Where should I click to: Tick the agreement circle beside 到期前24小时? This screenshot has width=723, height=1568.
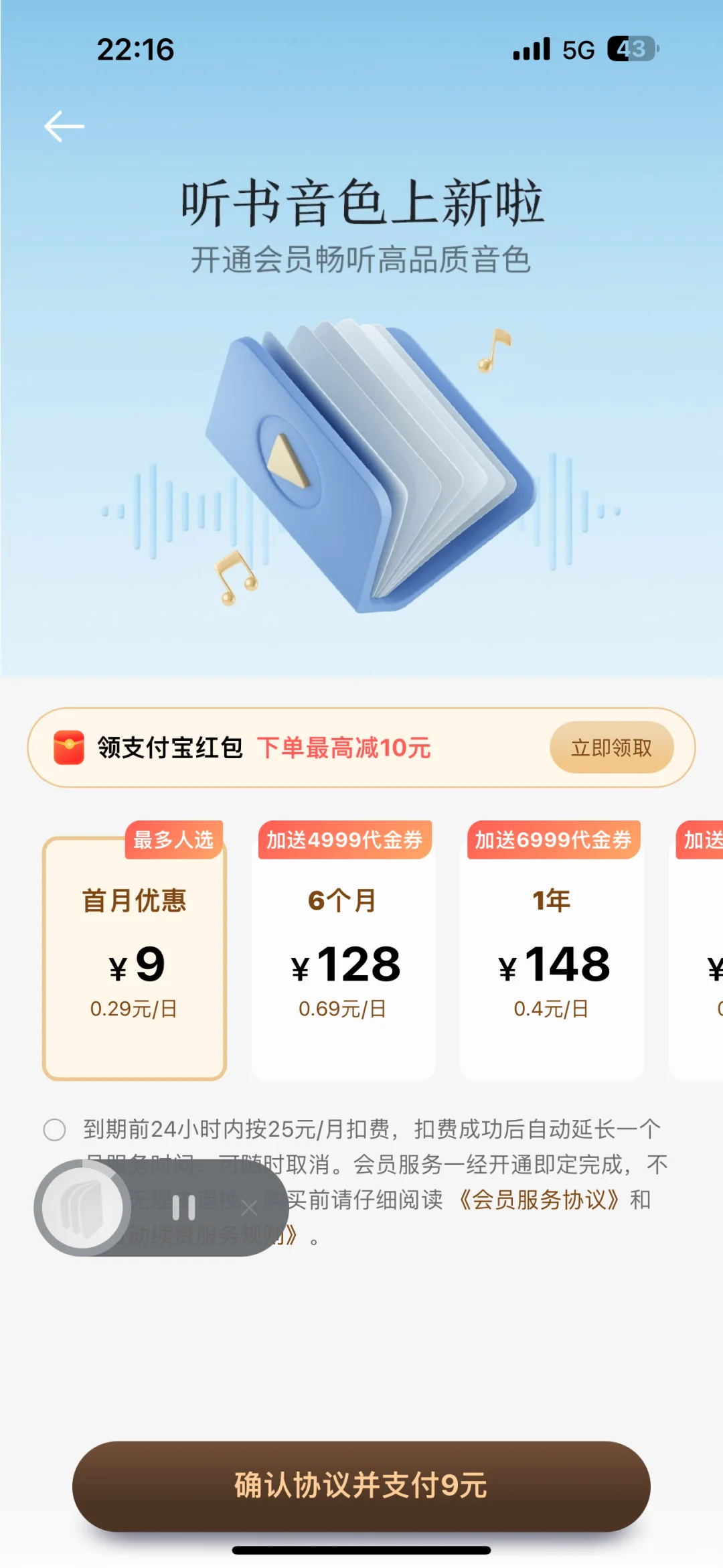pyautogui.click(x=54, y=1129)
